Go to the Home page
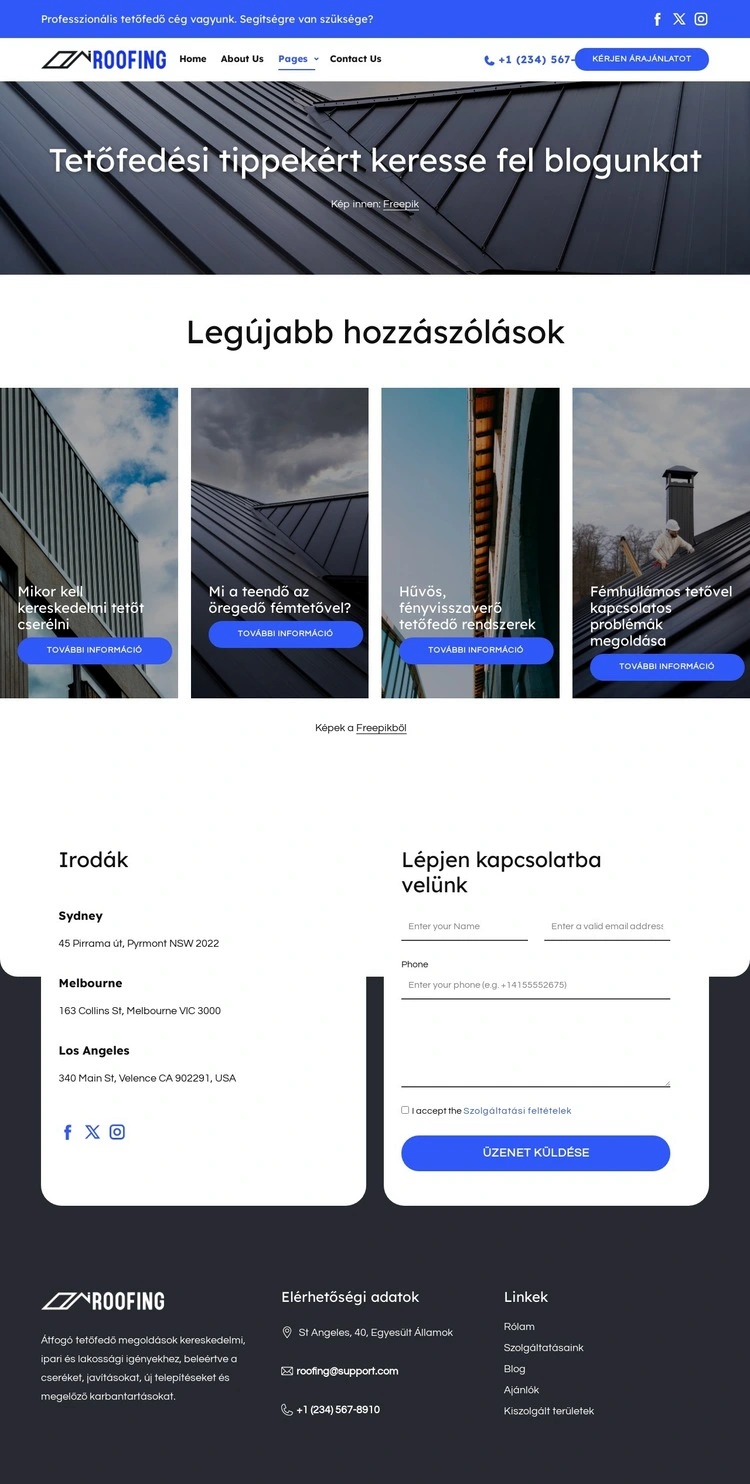Screen dimensions: 750x1484 (x=193, y=59)
